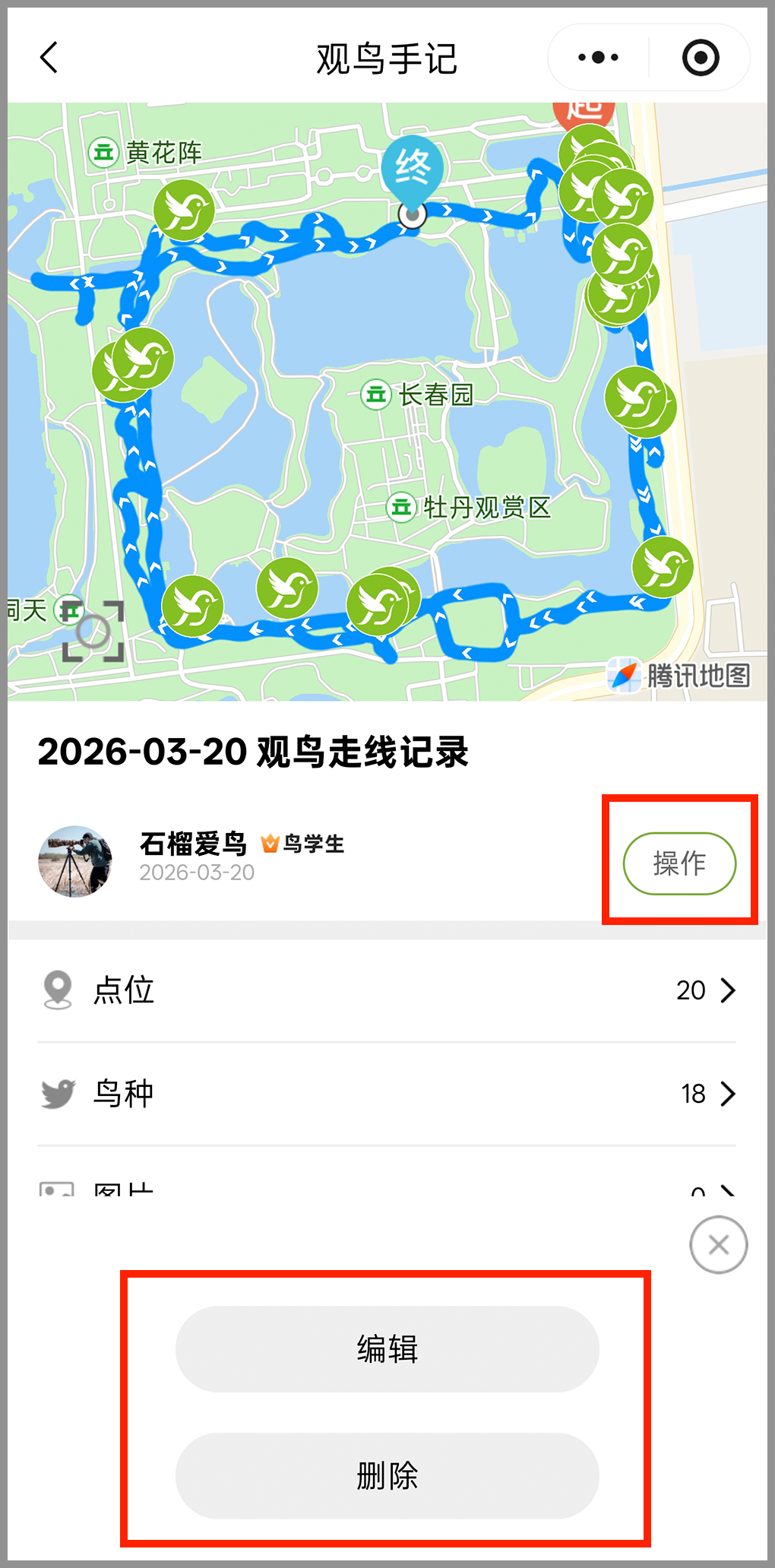
Task: Tap the 操作 button
Action: [679, 863]
